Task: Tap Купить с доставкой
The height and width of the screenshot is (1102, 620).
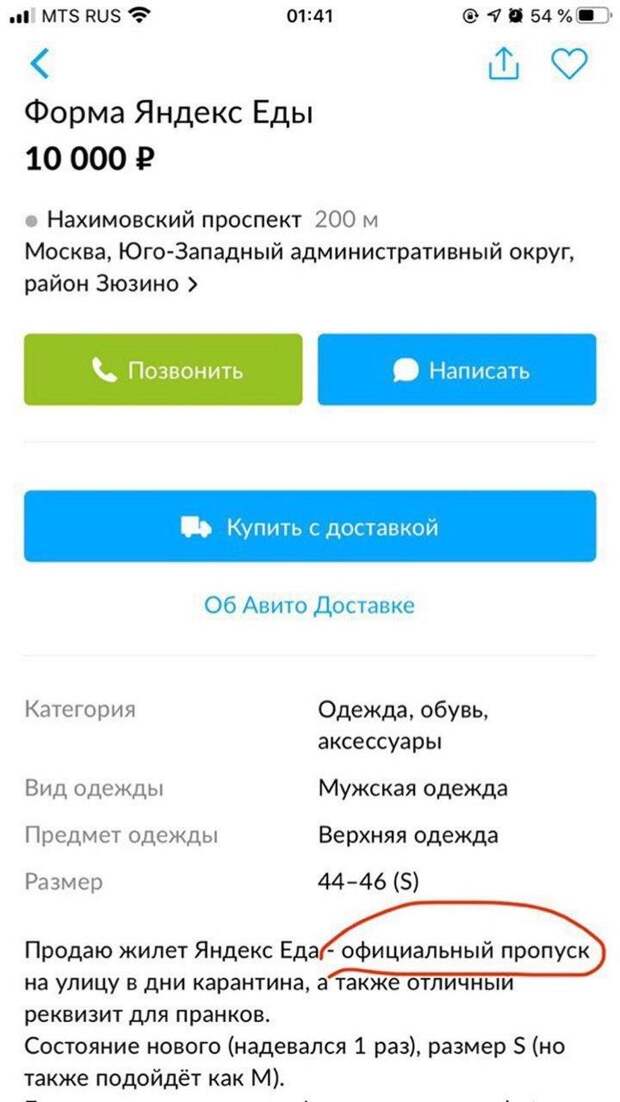Action: (310, 526)
